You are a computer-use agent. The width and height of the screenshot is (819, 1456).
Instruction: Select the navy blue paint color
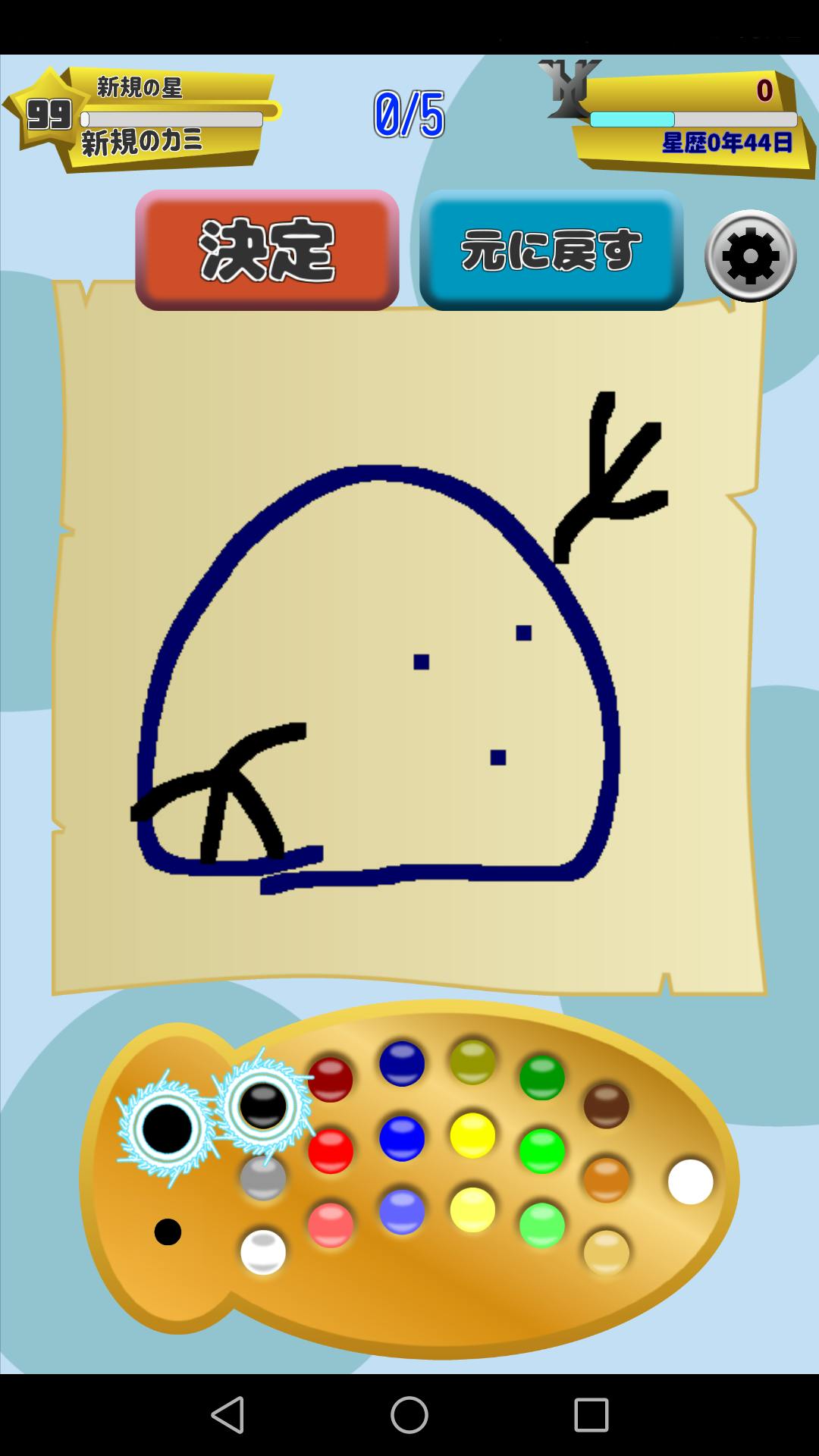(x=401, y=1063)
